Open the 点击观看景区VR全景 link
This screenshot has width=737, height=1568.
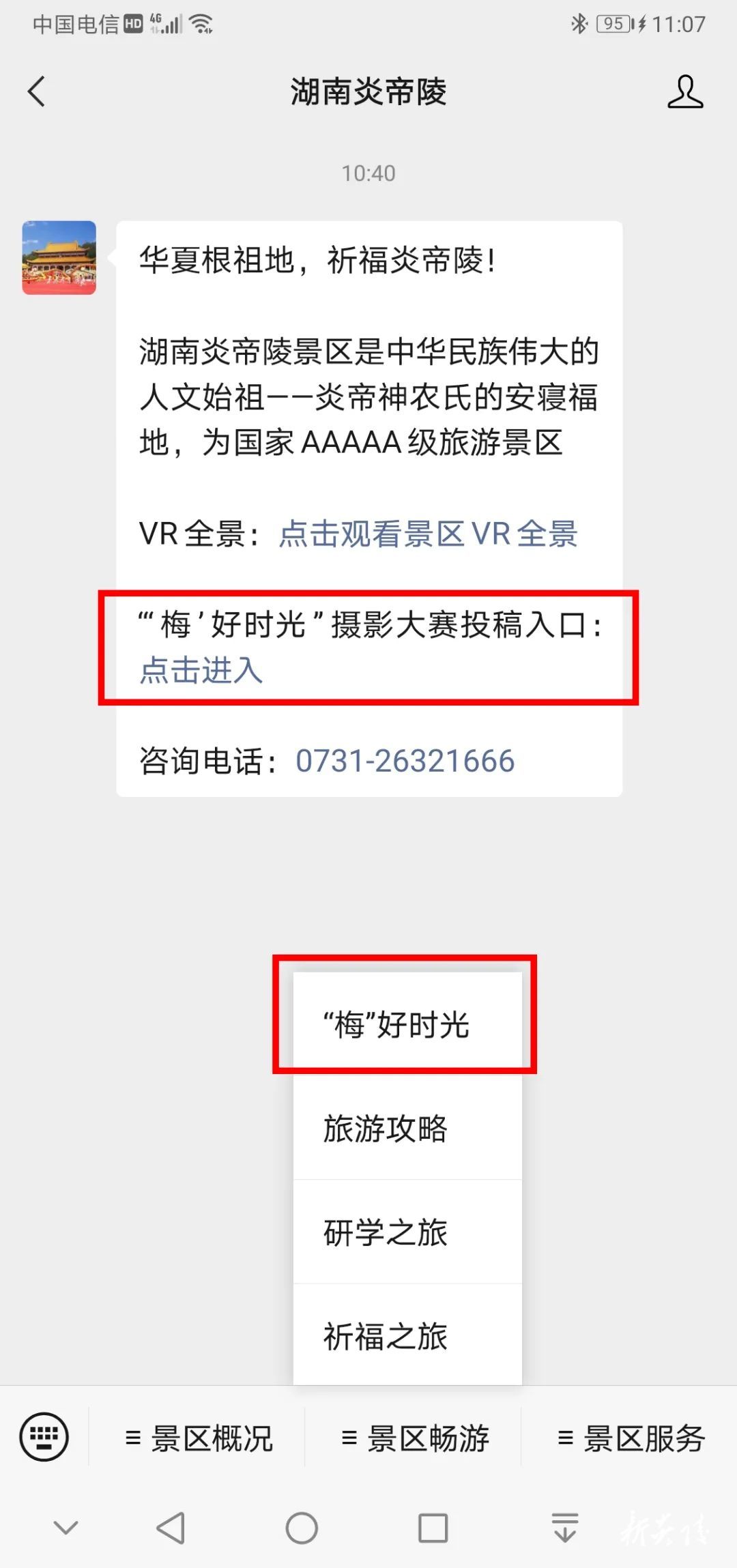(428, 534)
